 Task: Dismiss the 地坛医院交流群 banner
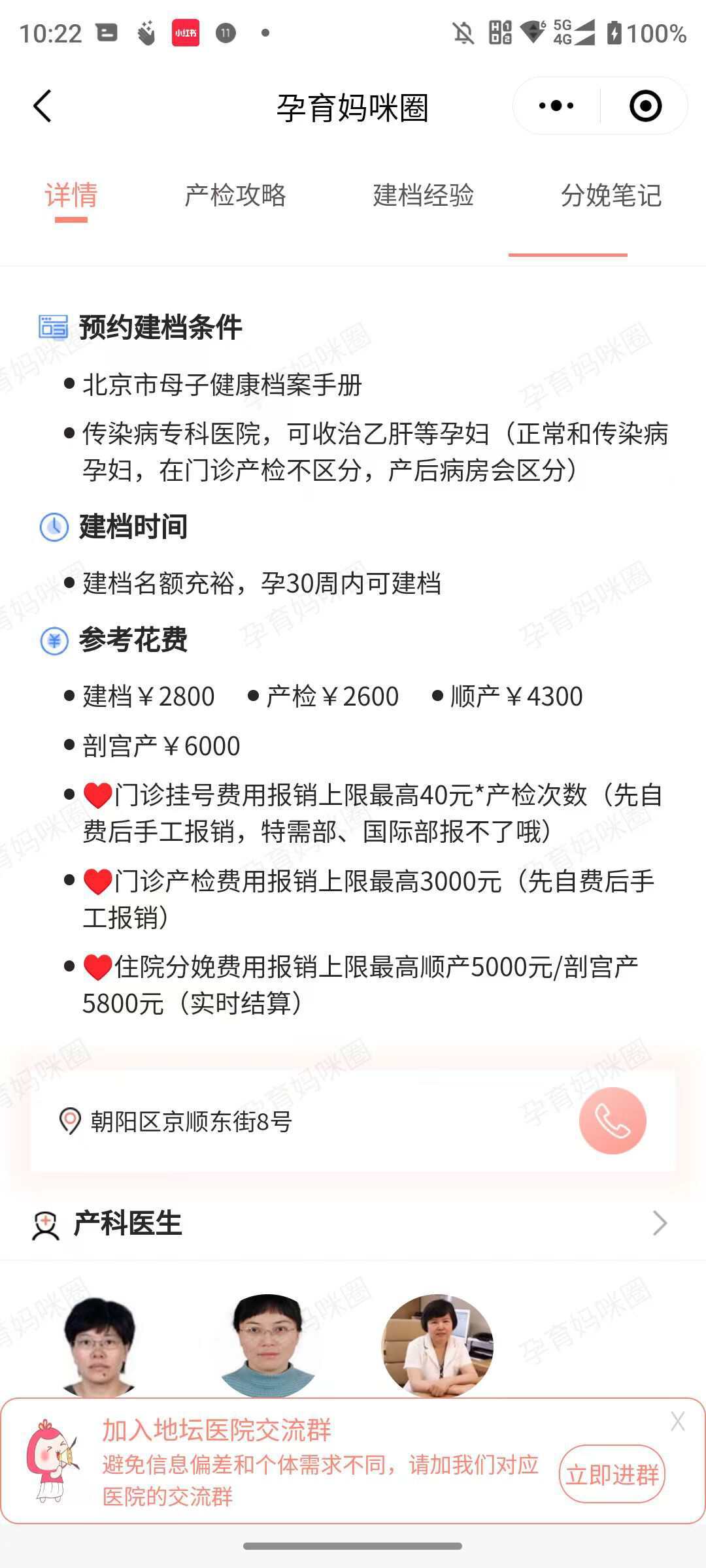(678, 1421)
